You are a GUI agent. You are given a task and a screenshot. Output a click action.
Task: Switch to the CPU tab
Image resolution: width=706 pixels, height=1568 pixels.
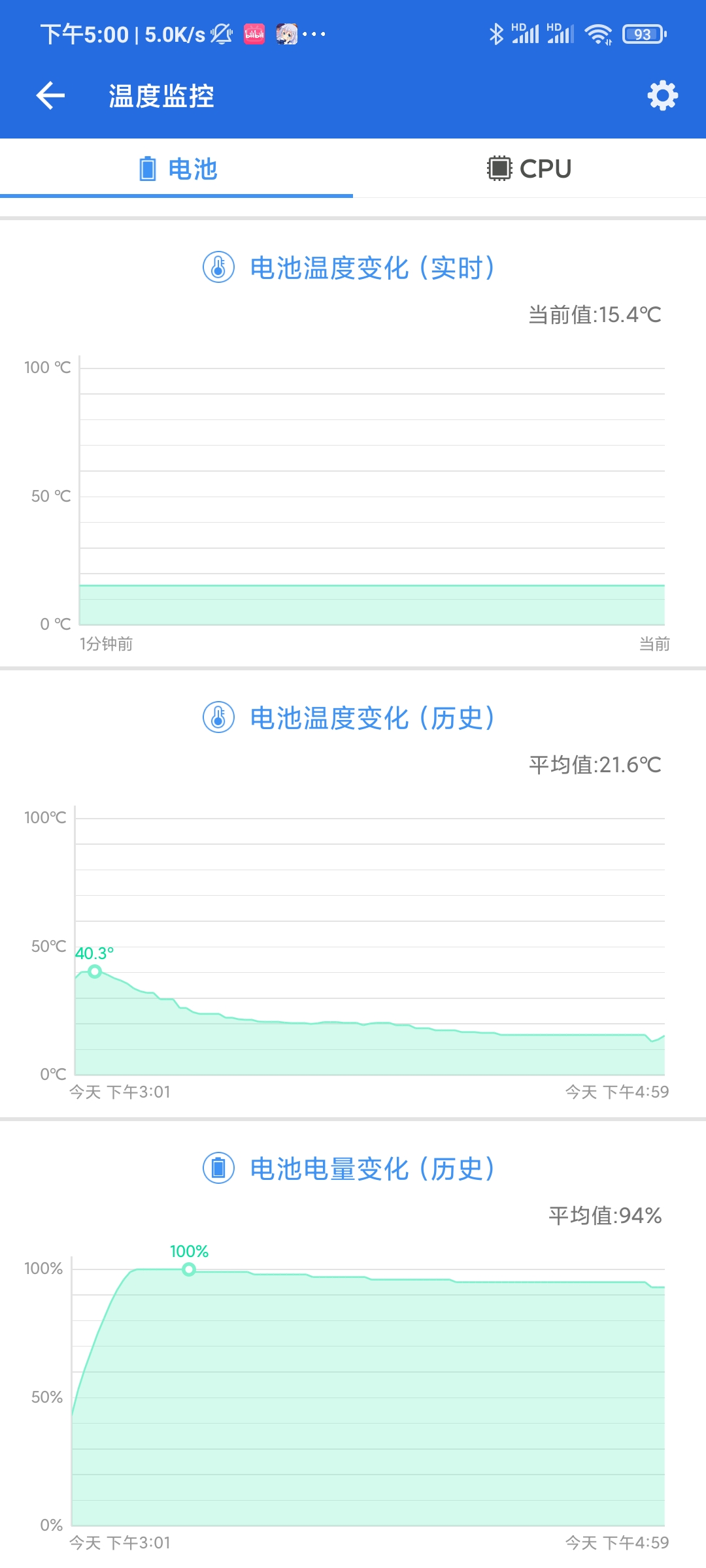529,169
